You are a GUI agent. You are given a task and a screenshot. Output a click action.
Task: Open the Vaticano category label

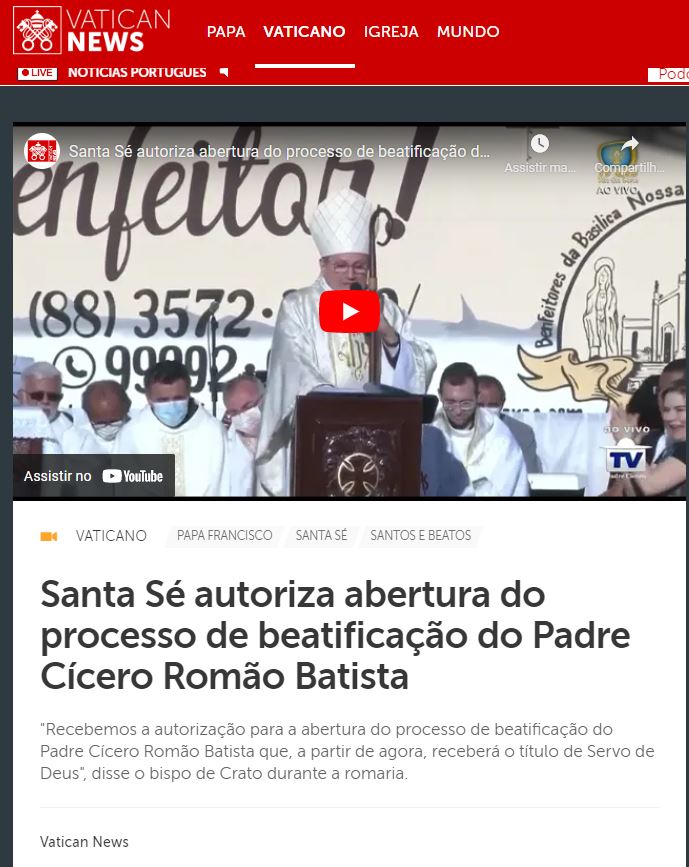click(111, 536)
